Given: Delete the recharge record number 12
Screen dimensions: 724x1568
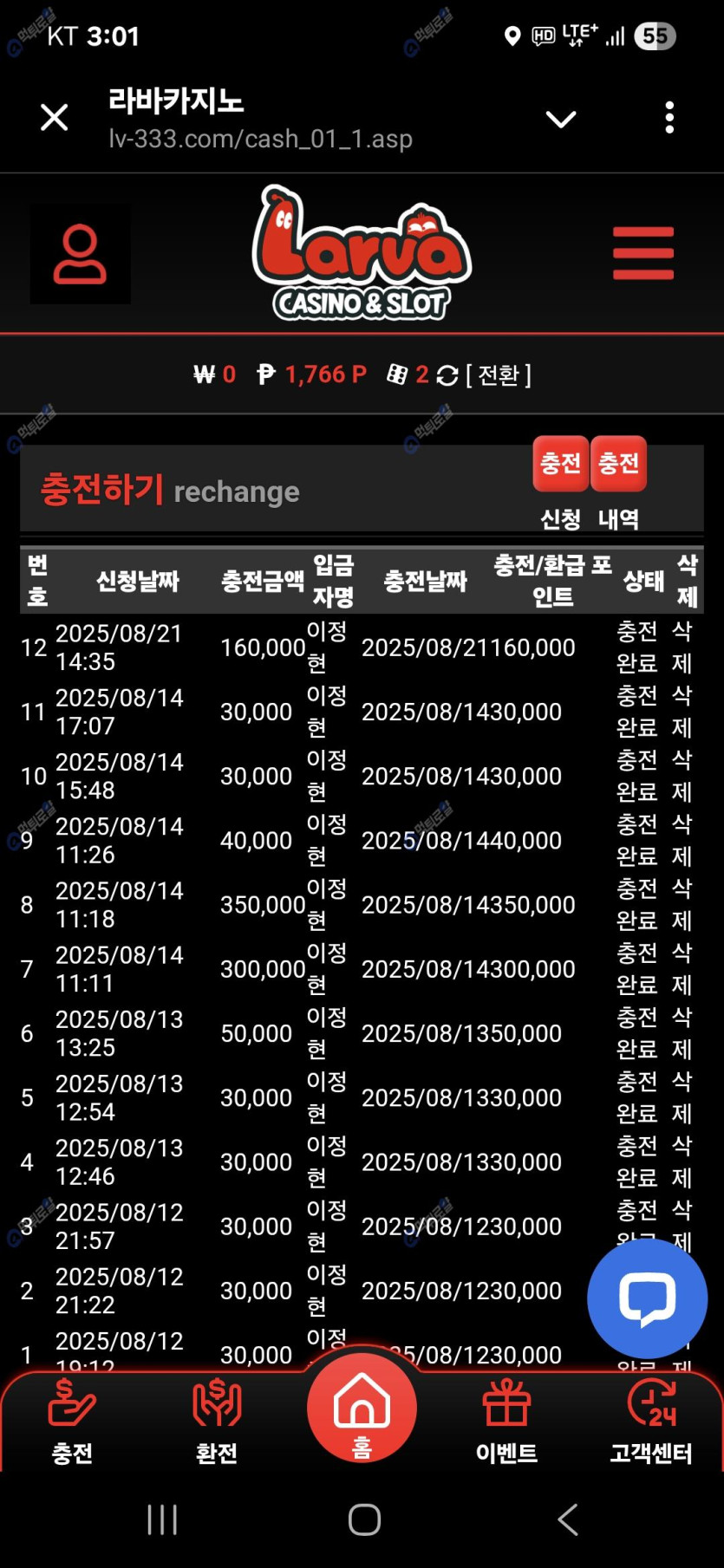Looking at the screenshot, I should coord(682,647).
